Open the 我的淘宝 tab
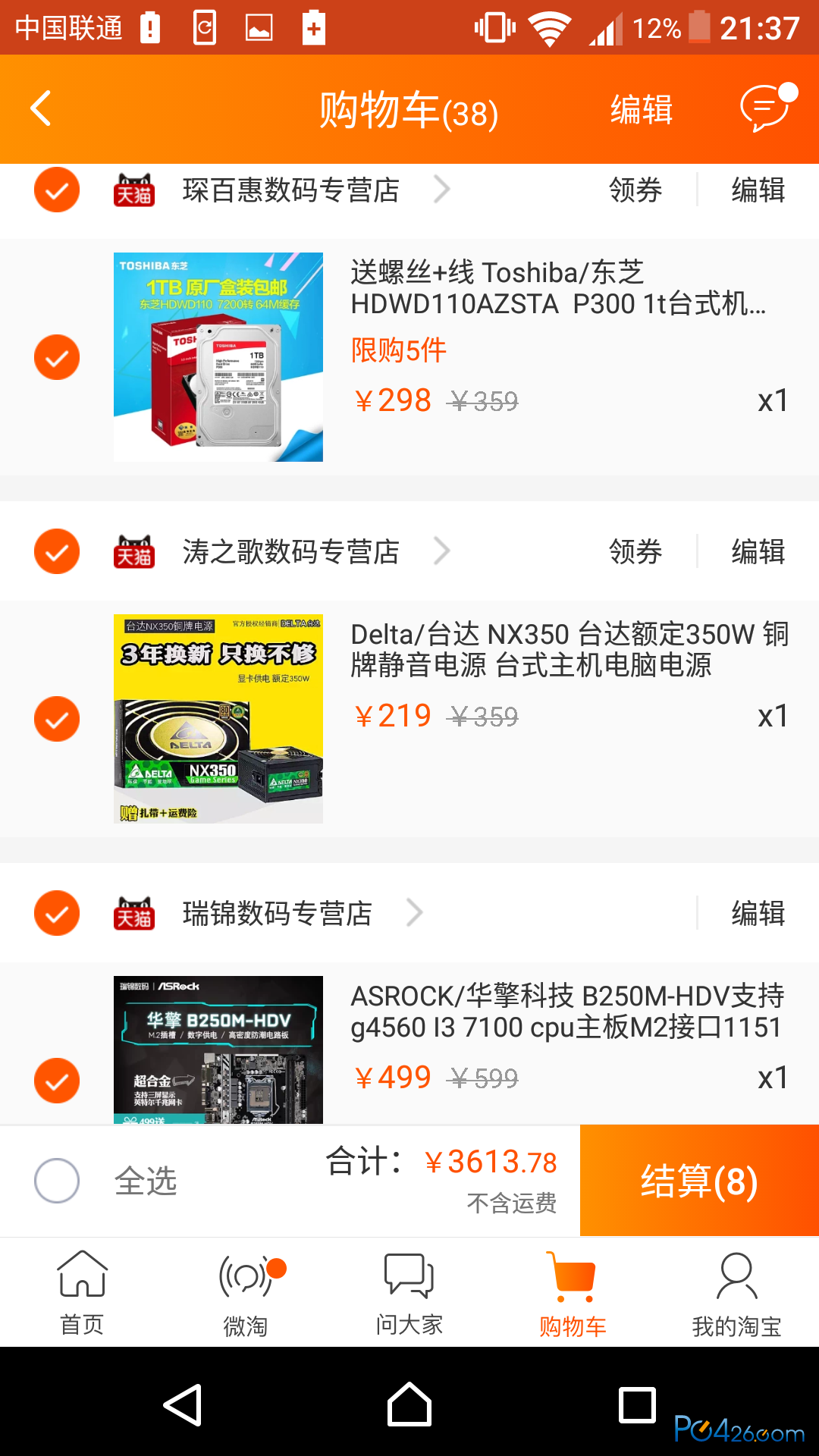This screenshot has height=1456, width=819. tap(736, 1294)
